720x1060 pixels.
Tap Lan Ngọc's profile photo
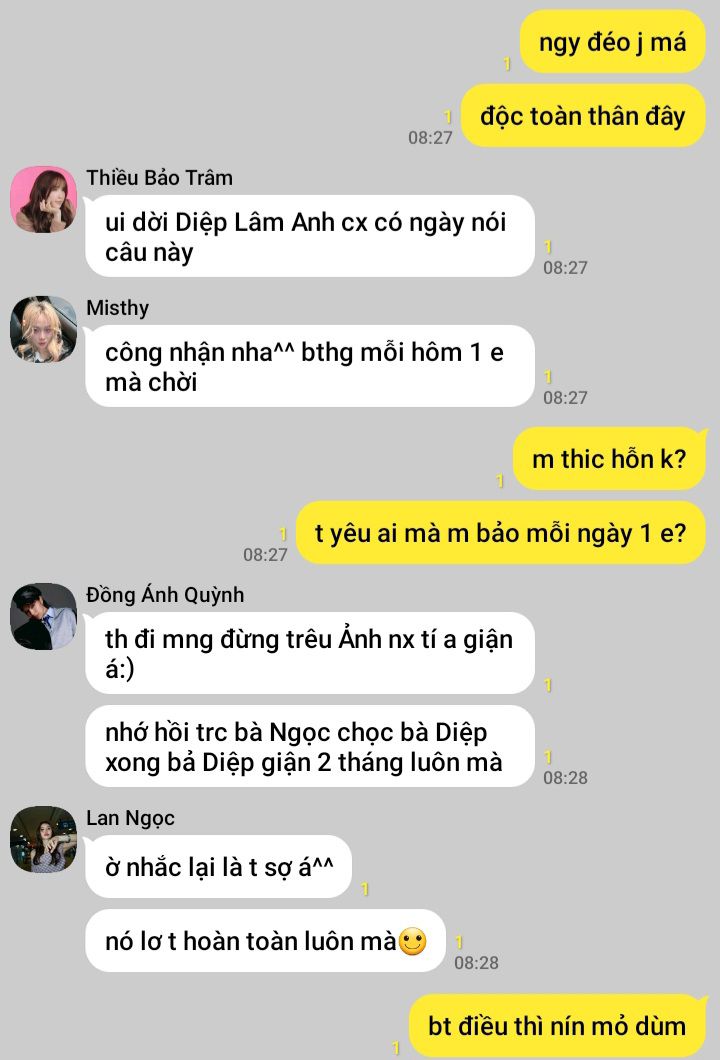point(44,839)
